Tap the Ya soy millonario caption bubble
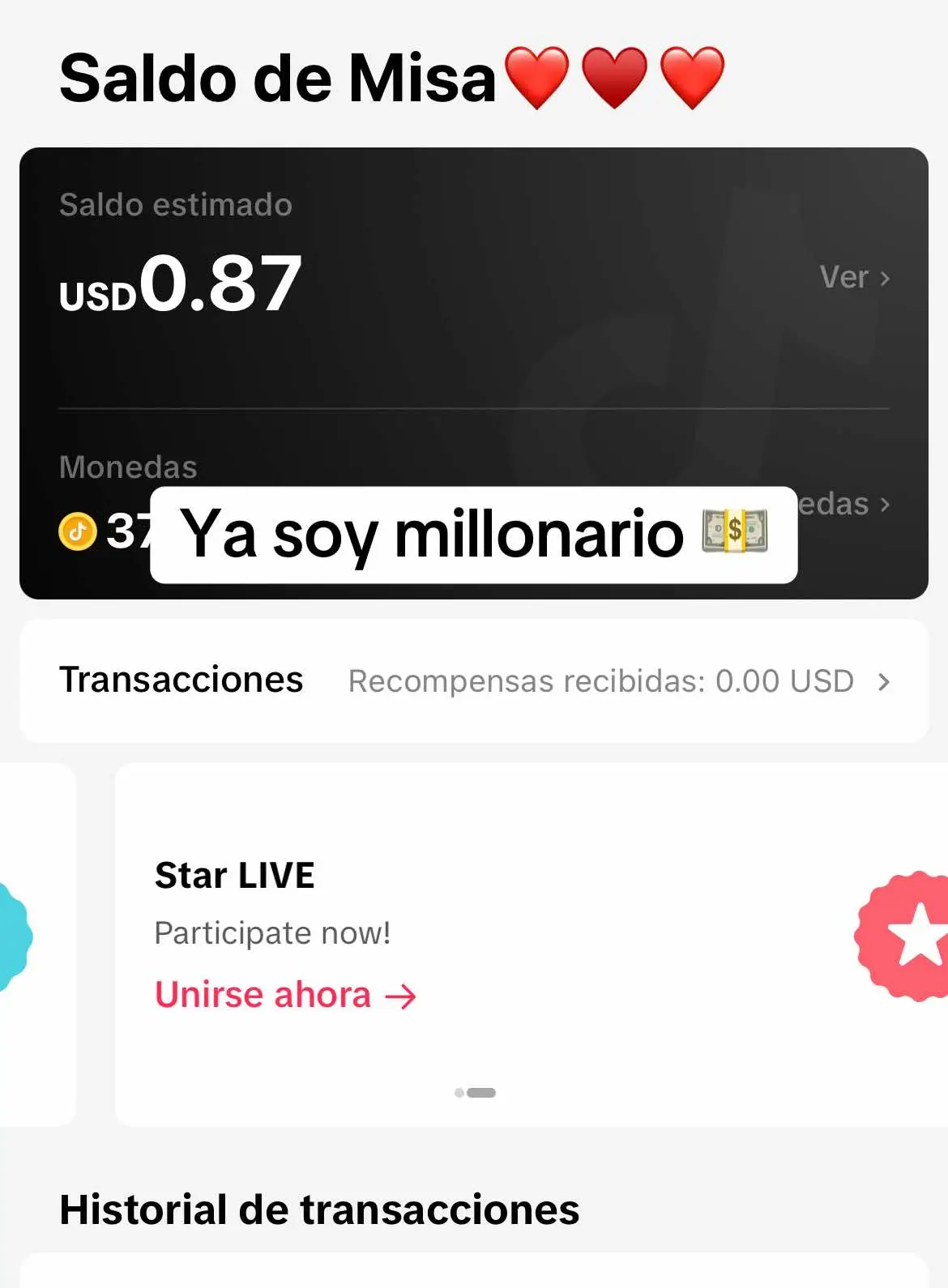Screen dimensions: 948x1288 (474, 533)
